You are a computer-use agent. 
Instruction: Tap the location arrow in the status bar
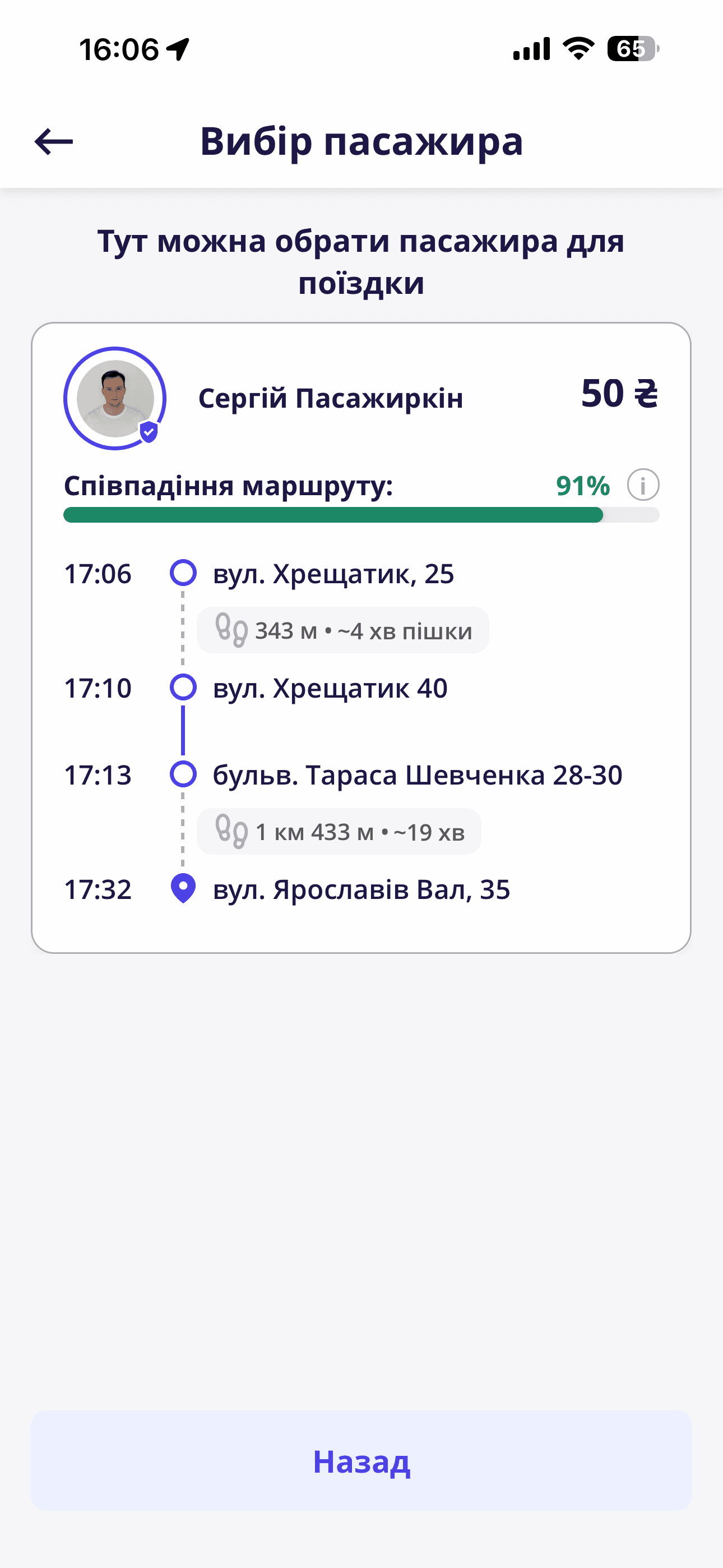click(x=178, y=49)
